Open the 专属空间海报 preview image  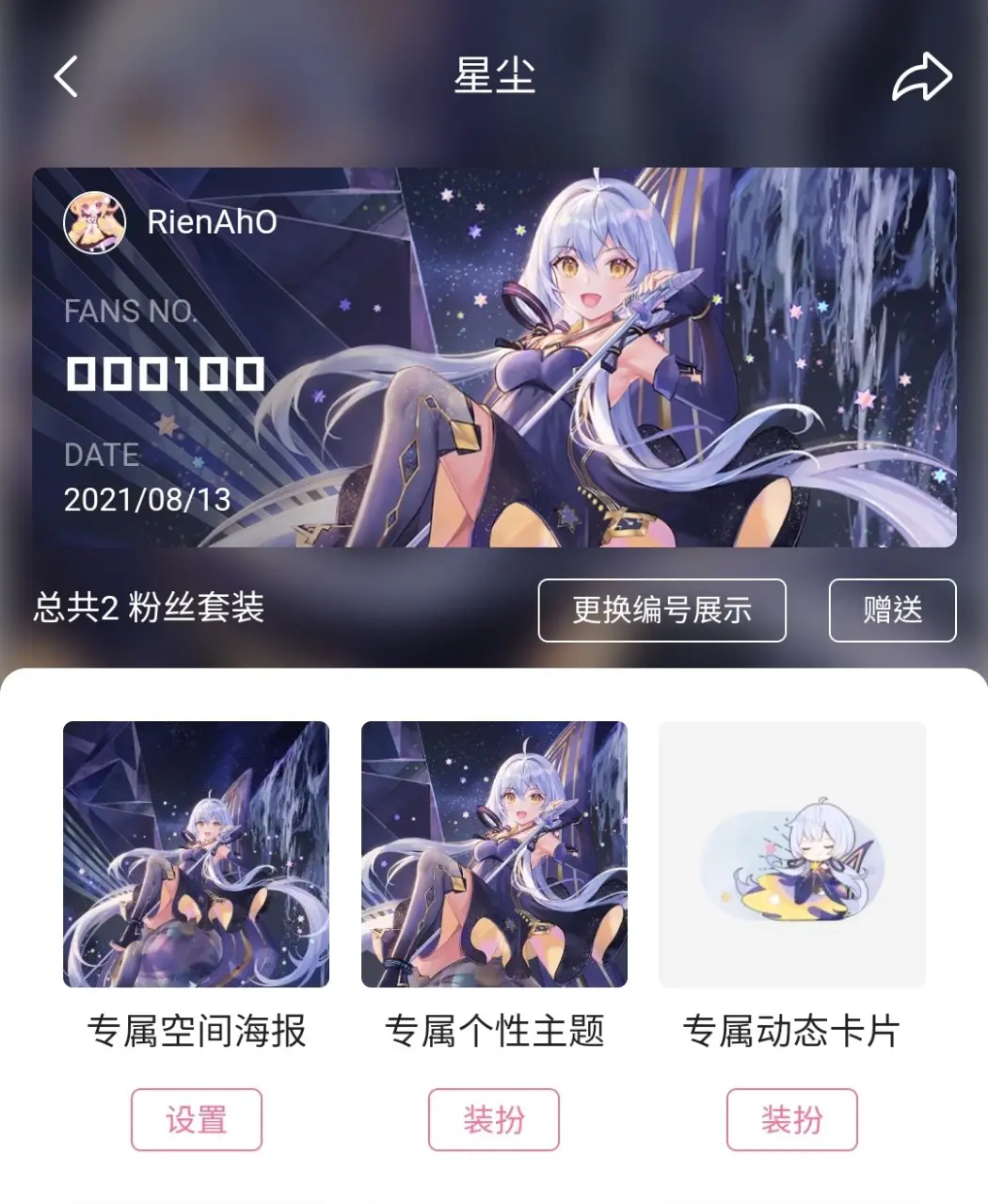196,854
